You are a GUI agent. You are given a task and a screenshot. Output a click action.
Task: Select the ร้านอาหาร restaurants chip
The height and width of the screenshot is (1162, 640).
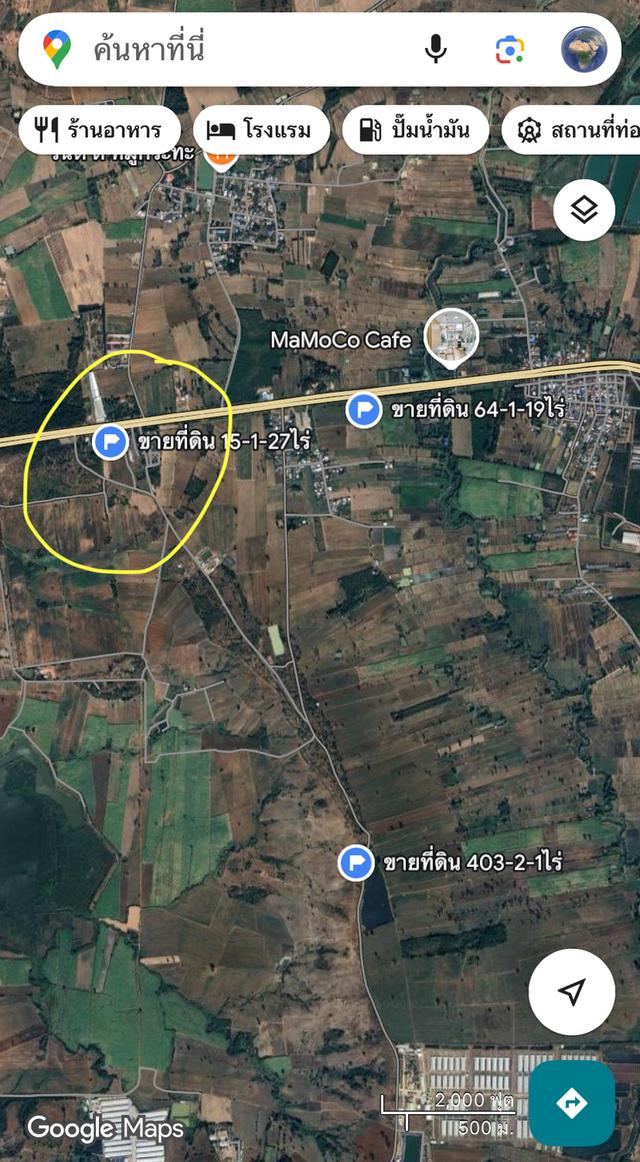[99, 130]
